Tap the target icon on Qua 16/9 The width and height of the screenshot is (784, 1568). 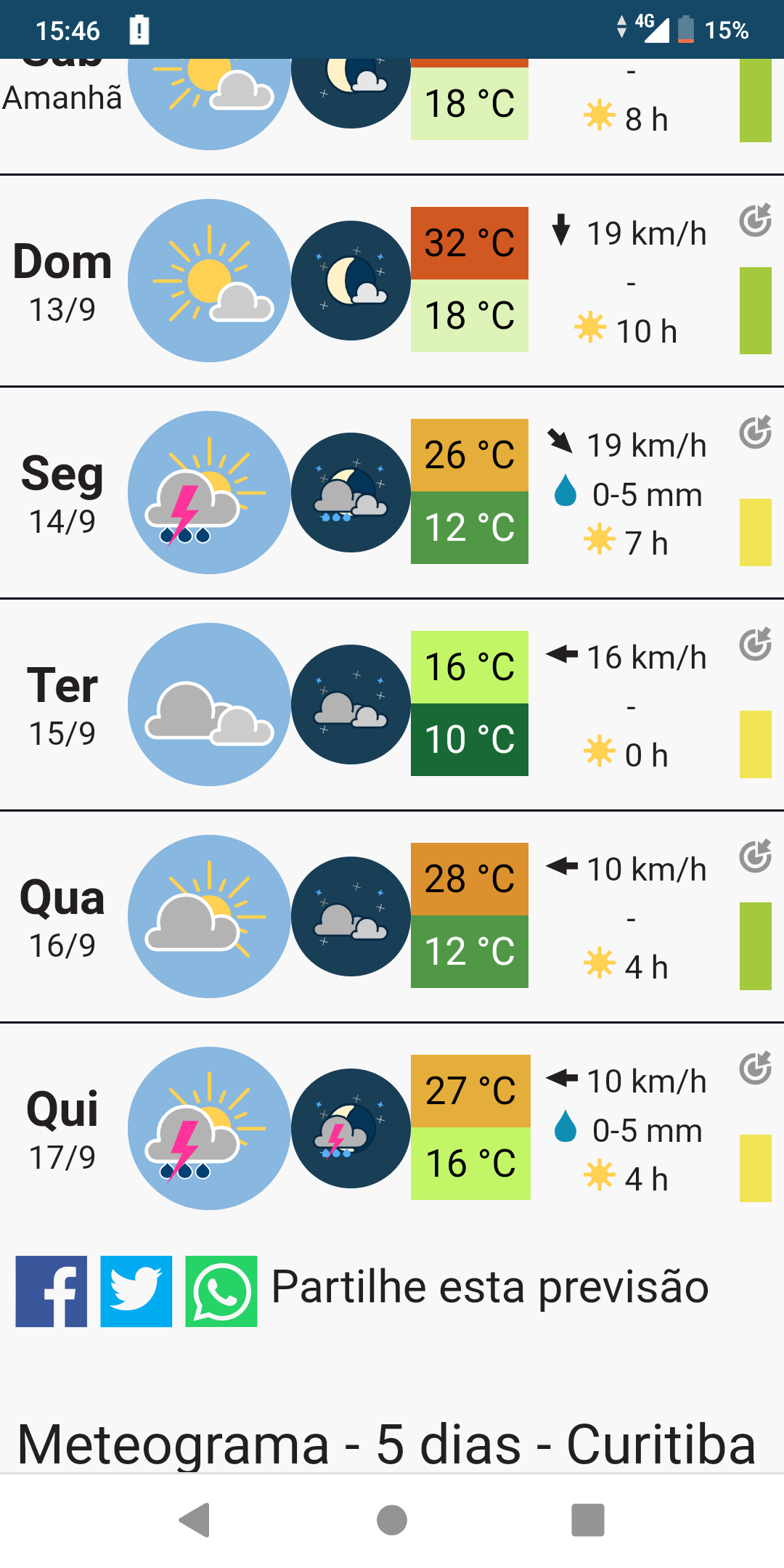755,857
